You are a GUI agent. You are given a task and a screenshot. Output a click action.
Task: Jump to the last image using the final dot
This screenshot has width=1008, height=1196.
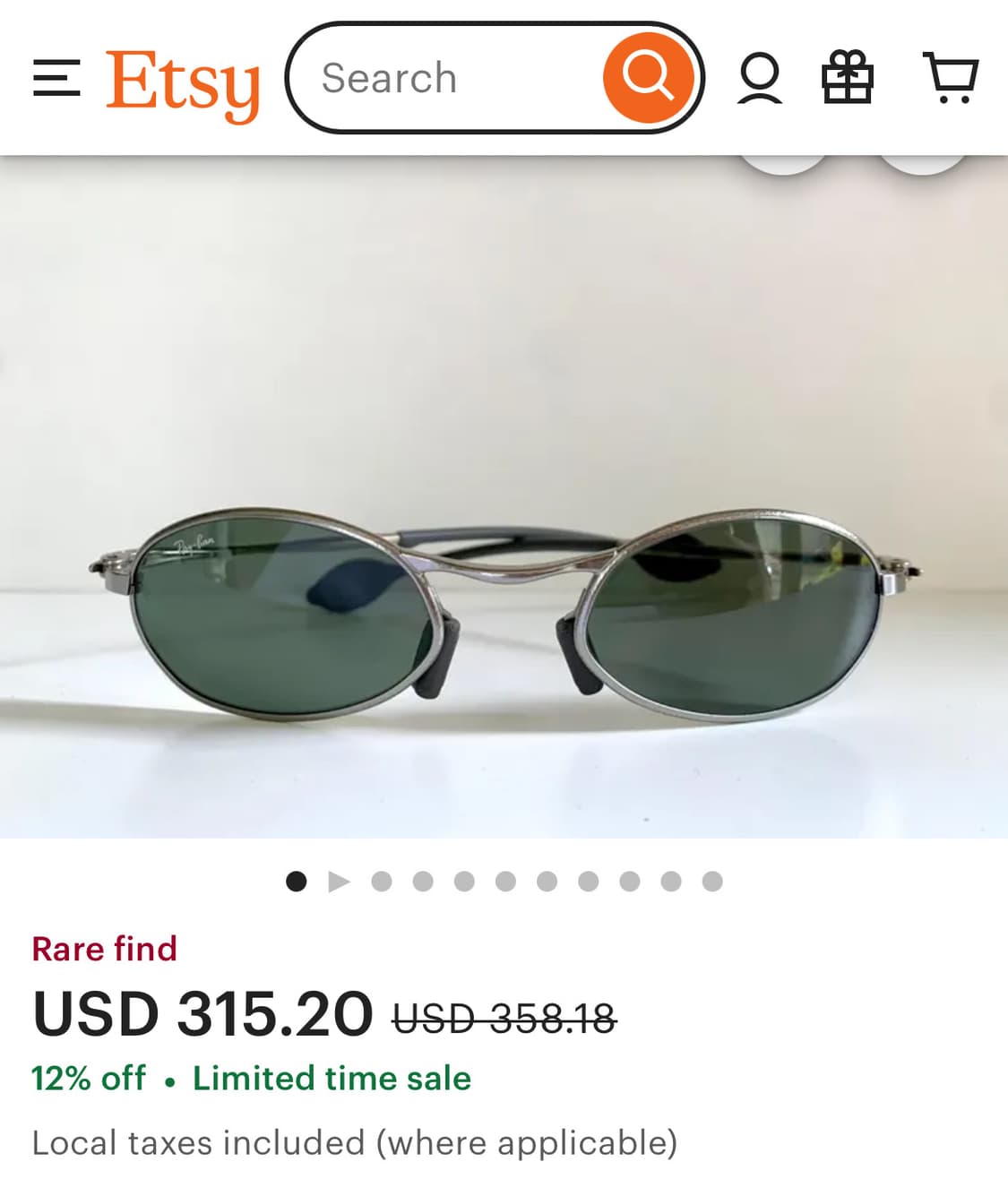[711, 882]
